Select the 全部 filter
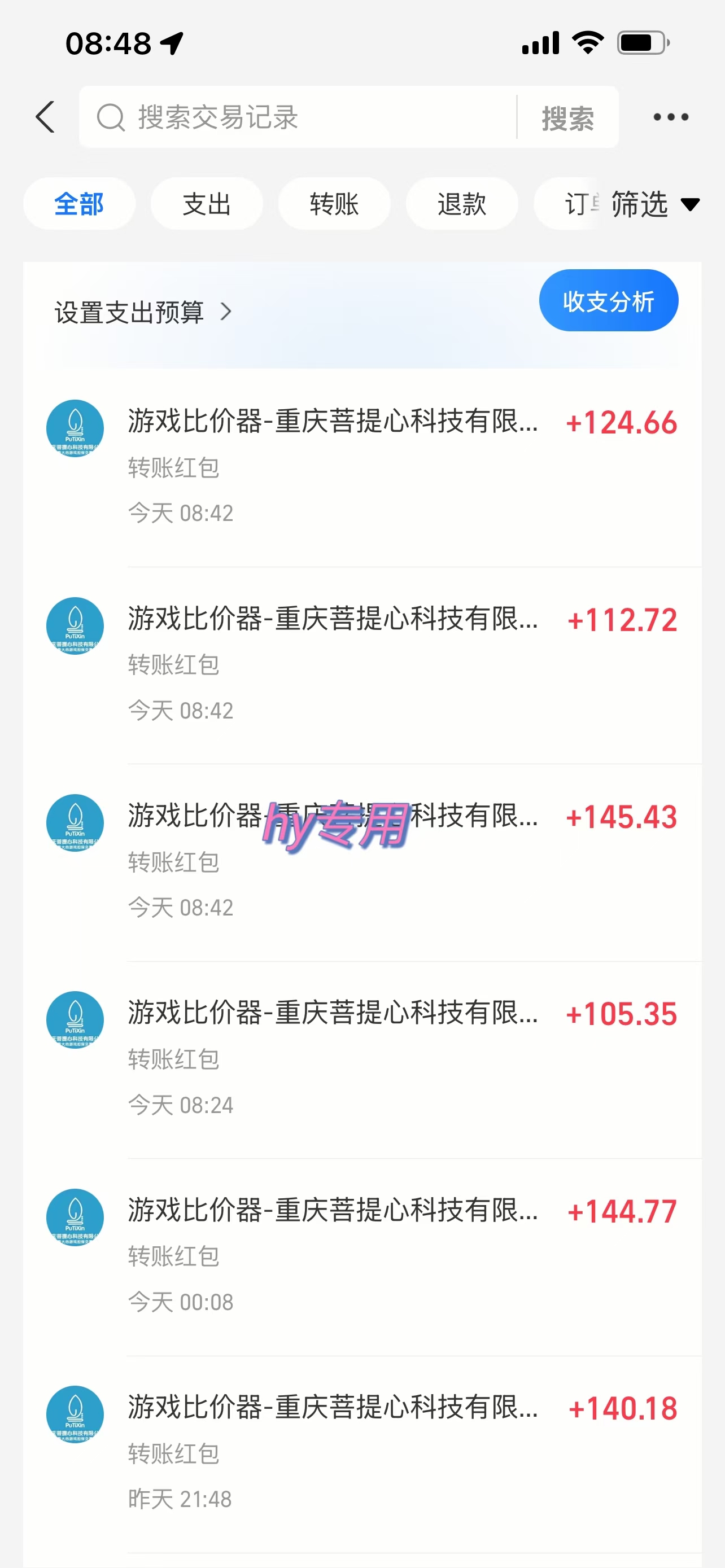725x1568 pixels. point(79,204)
